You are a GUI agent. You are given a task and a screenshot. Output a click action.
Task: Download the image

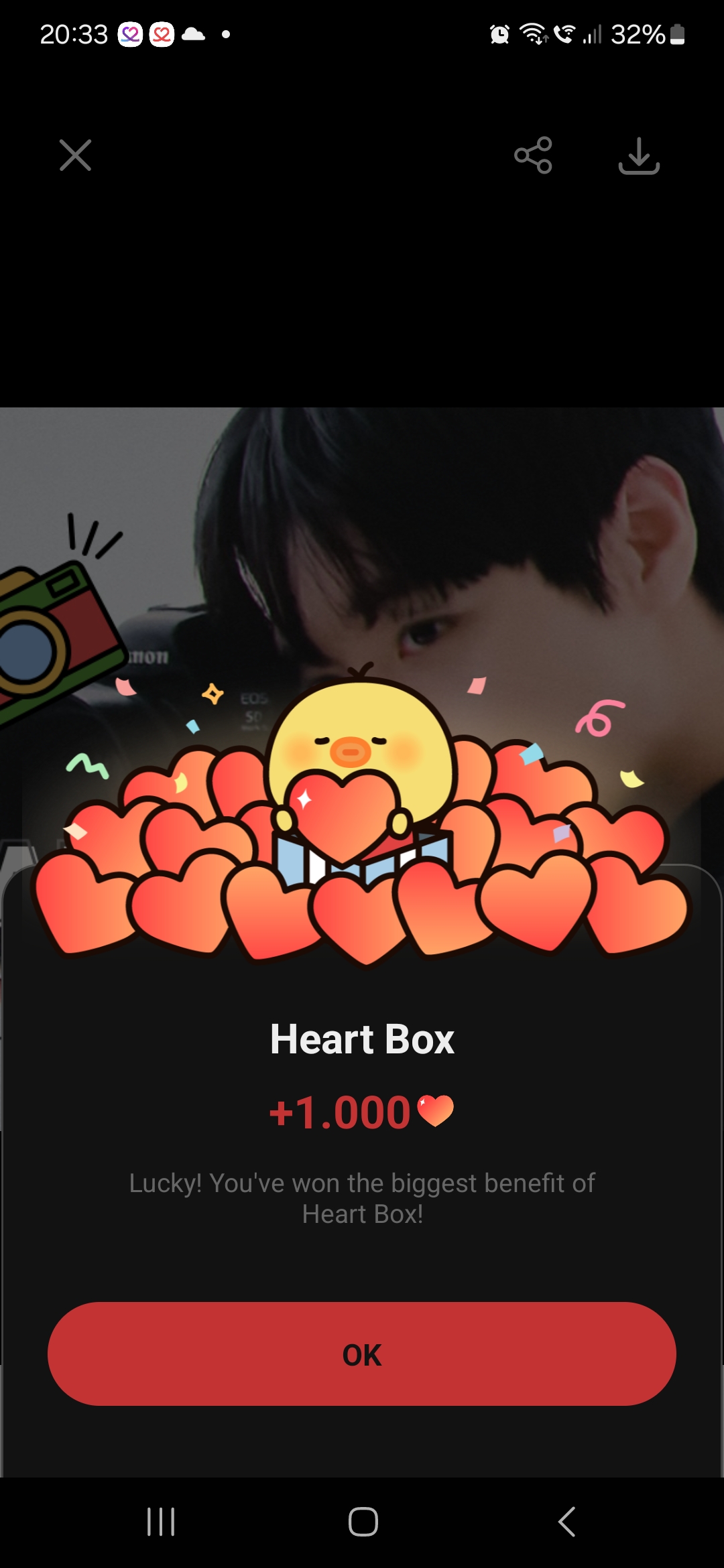639,155
